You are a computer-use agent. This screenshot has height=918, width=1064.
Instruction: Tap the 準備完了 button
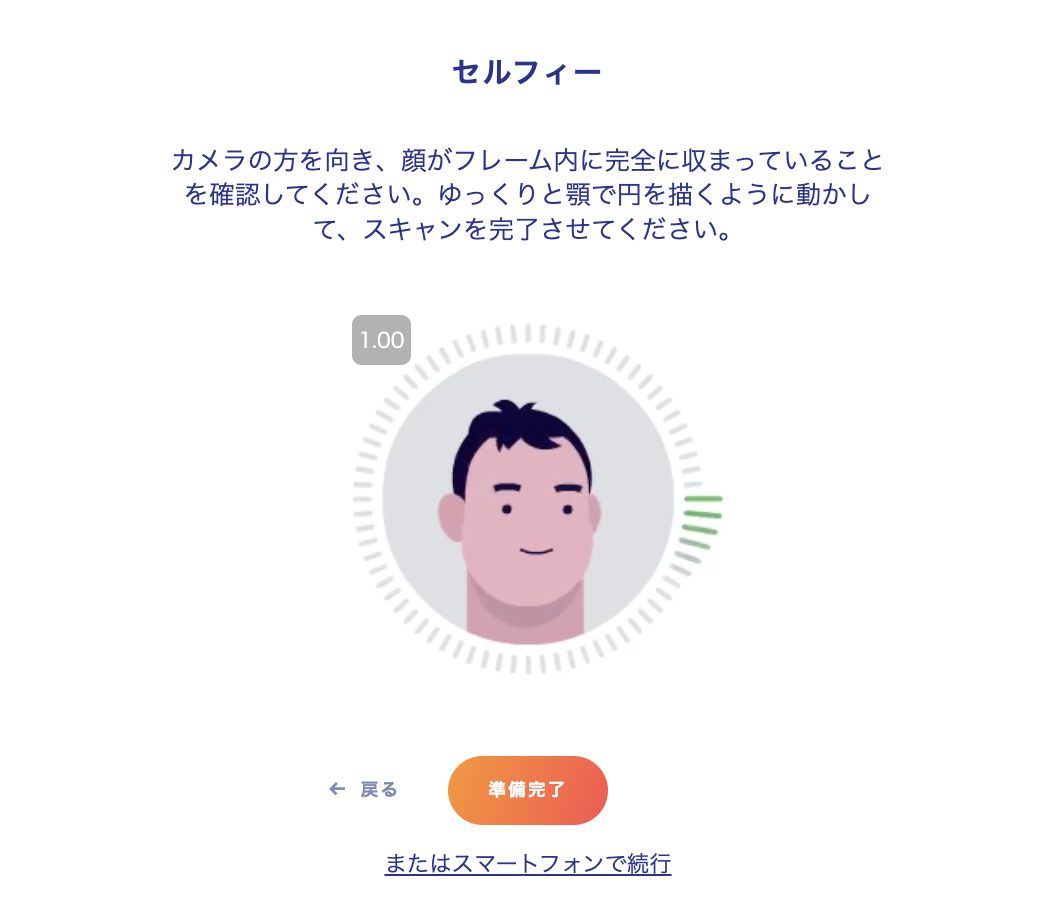pos(527,790)
